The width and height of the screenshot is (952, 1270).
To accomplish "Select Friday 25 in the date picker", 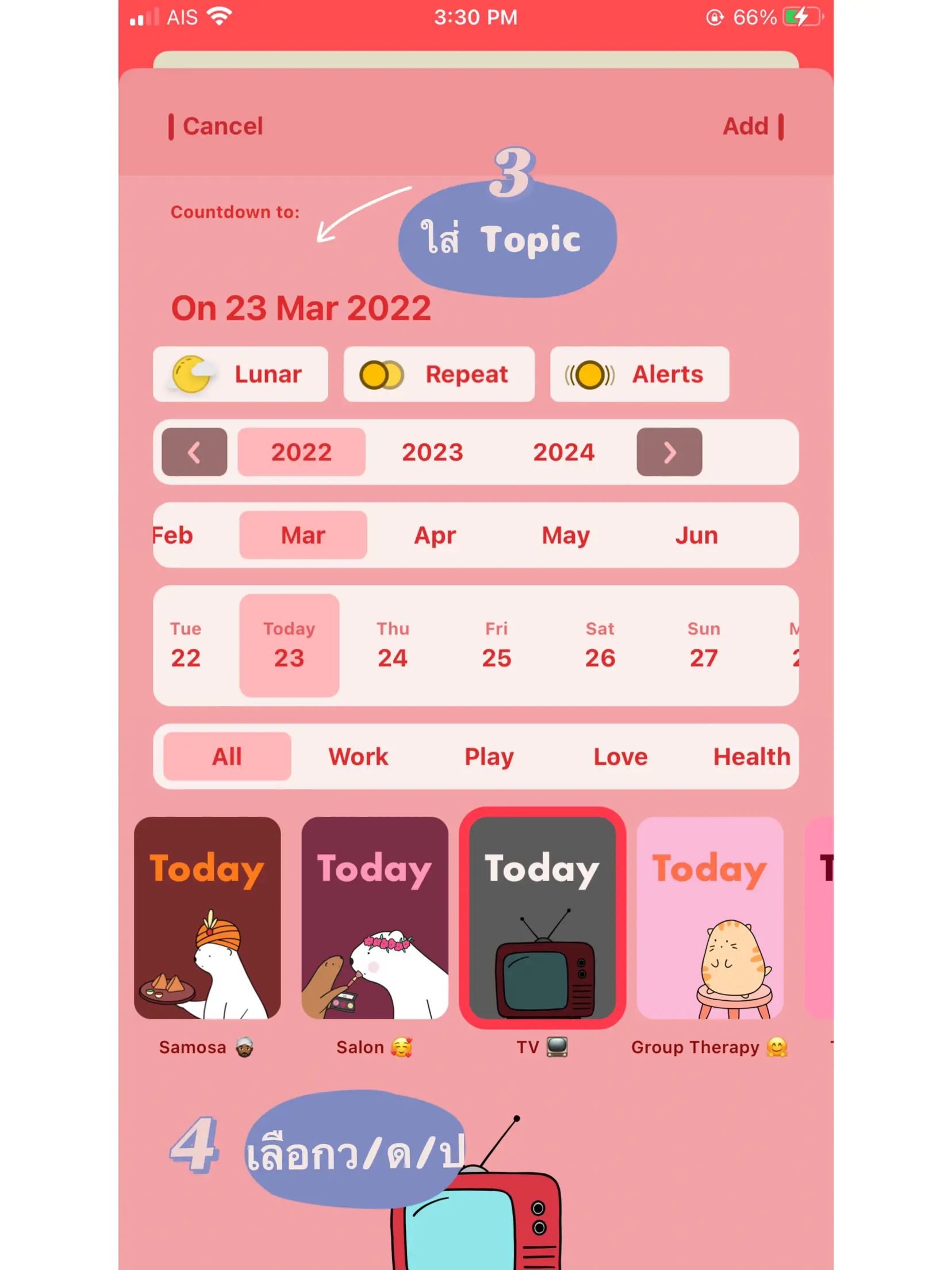I will (x=496, y=644).
